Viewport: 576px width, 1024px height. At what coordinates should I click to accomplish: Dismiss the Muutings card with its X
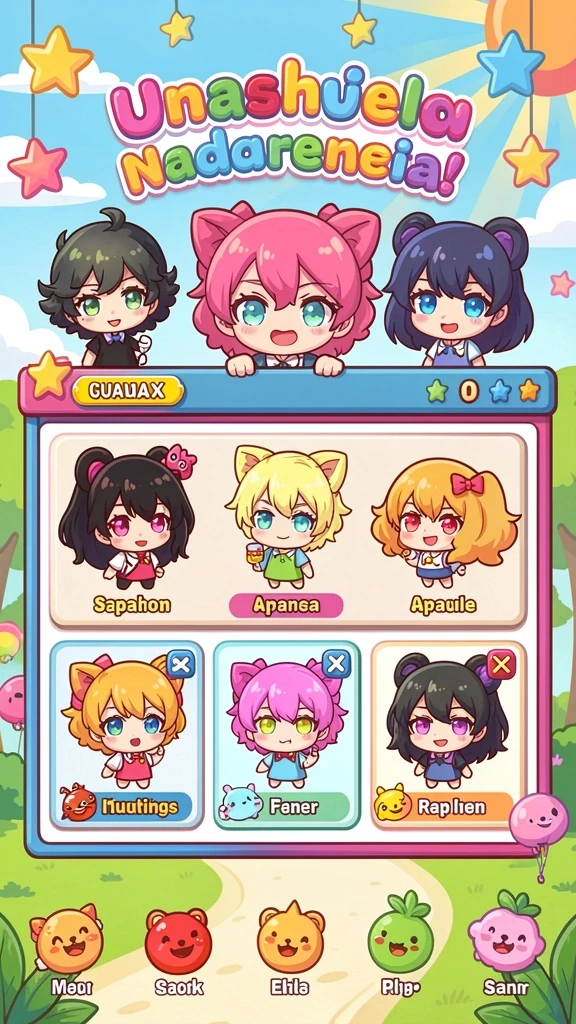[x=180, y=665]
